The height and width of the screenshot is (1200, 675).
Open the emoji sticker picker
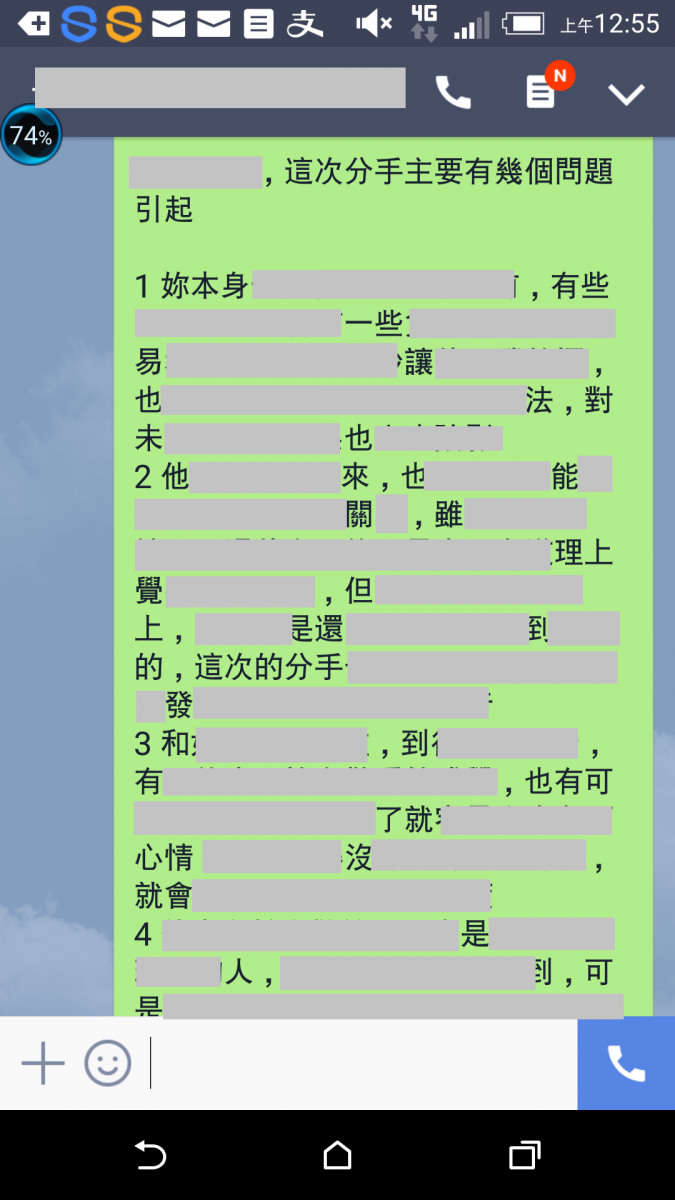pyautogui.click(x=107, y=1063)
